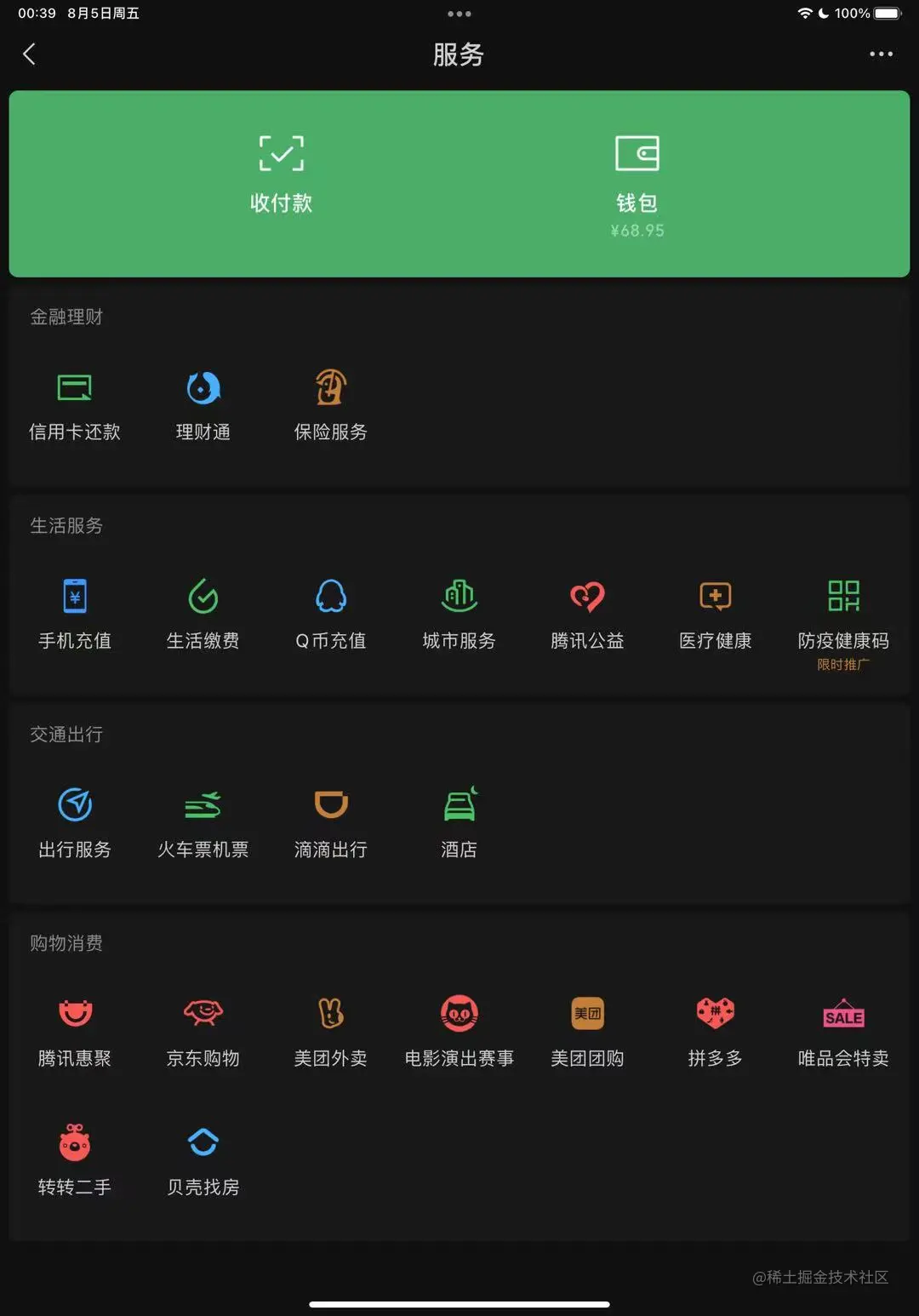Open the 防疫健康码 health code
The width and height of the screenshot is (919, 1316).
coord(842,613)
